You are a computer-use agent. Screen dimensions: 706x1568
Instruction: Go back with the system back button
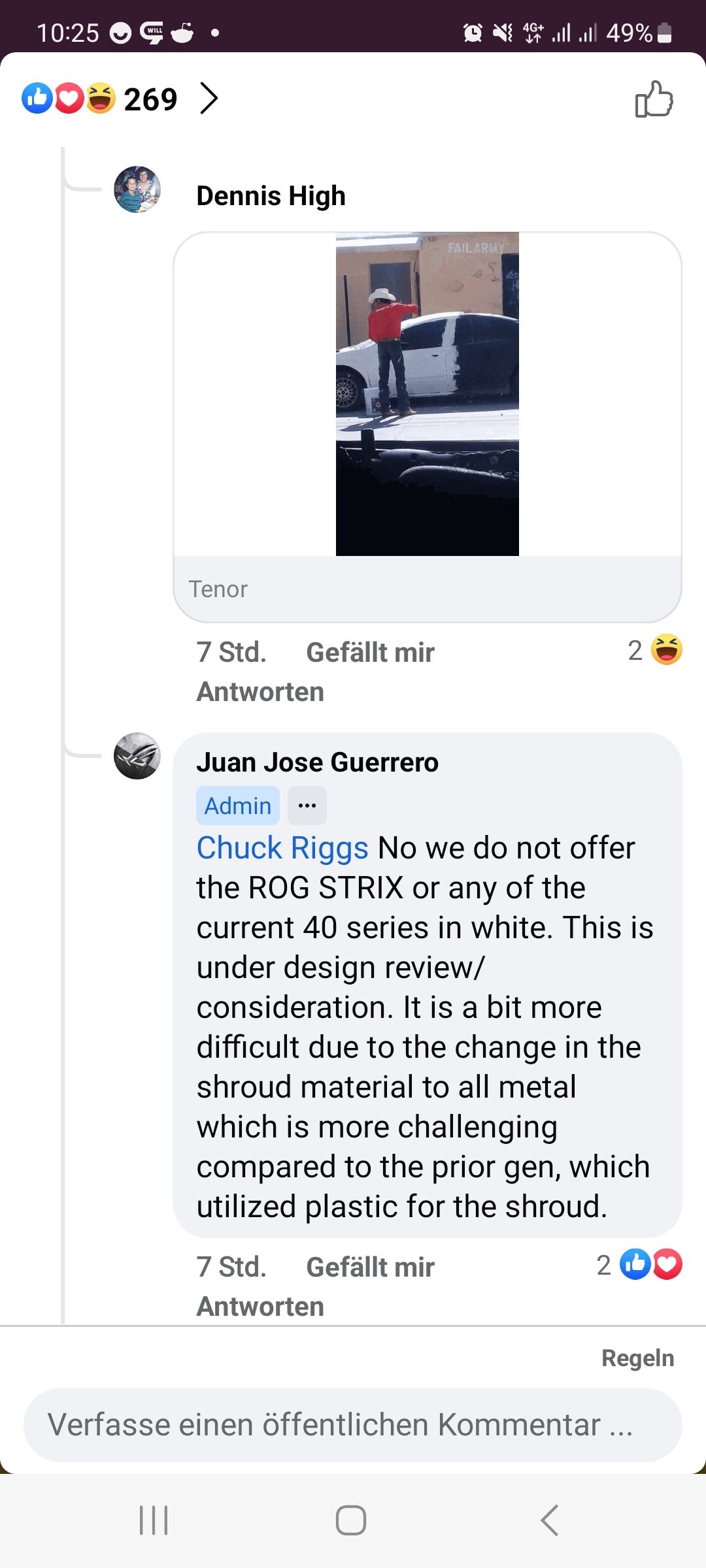point(550,1520)
